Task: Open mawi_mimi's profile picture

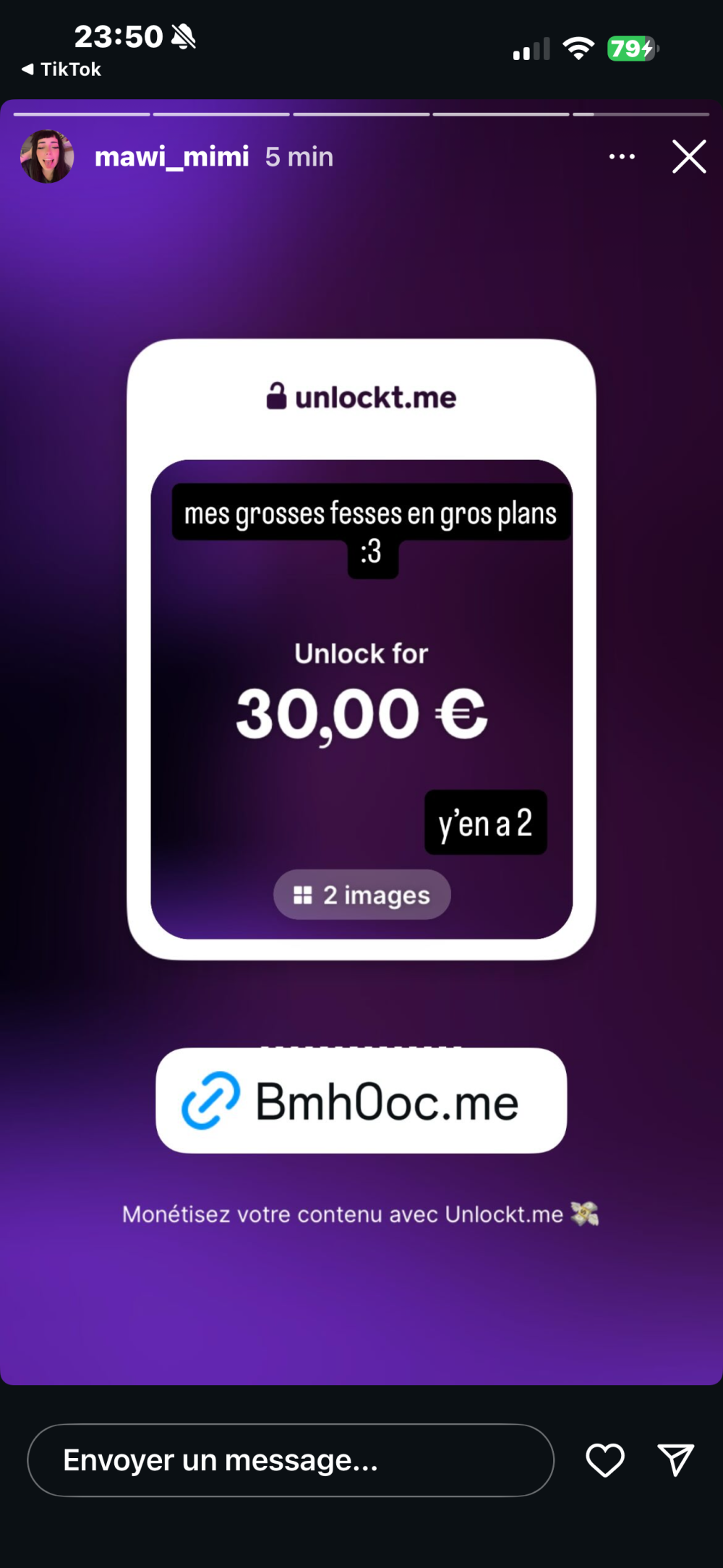Action: coord(47,157)
